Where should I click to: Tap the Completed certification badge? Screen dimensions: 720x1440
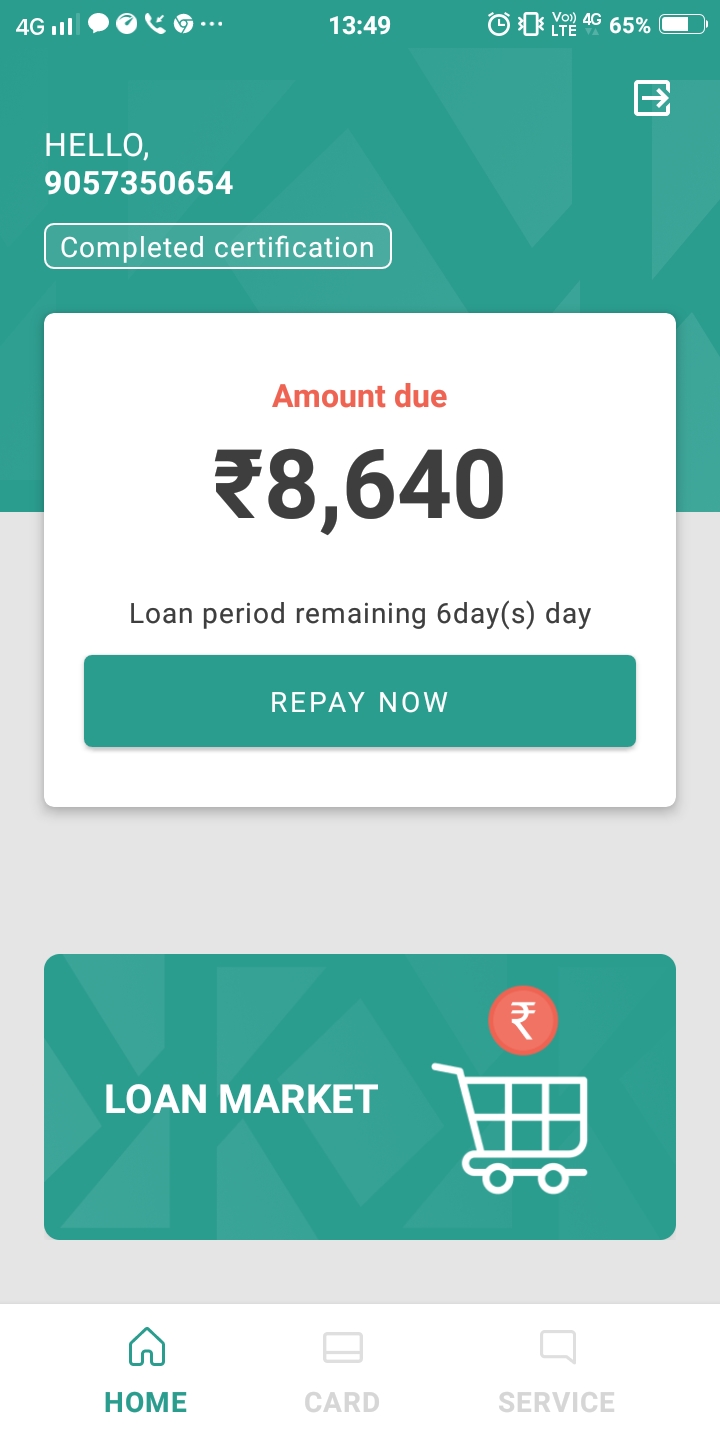click(217, 247)
